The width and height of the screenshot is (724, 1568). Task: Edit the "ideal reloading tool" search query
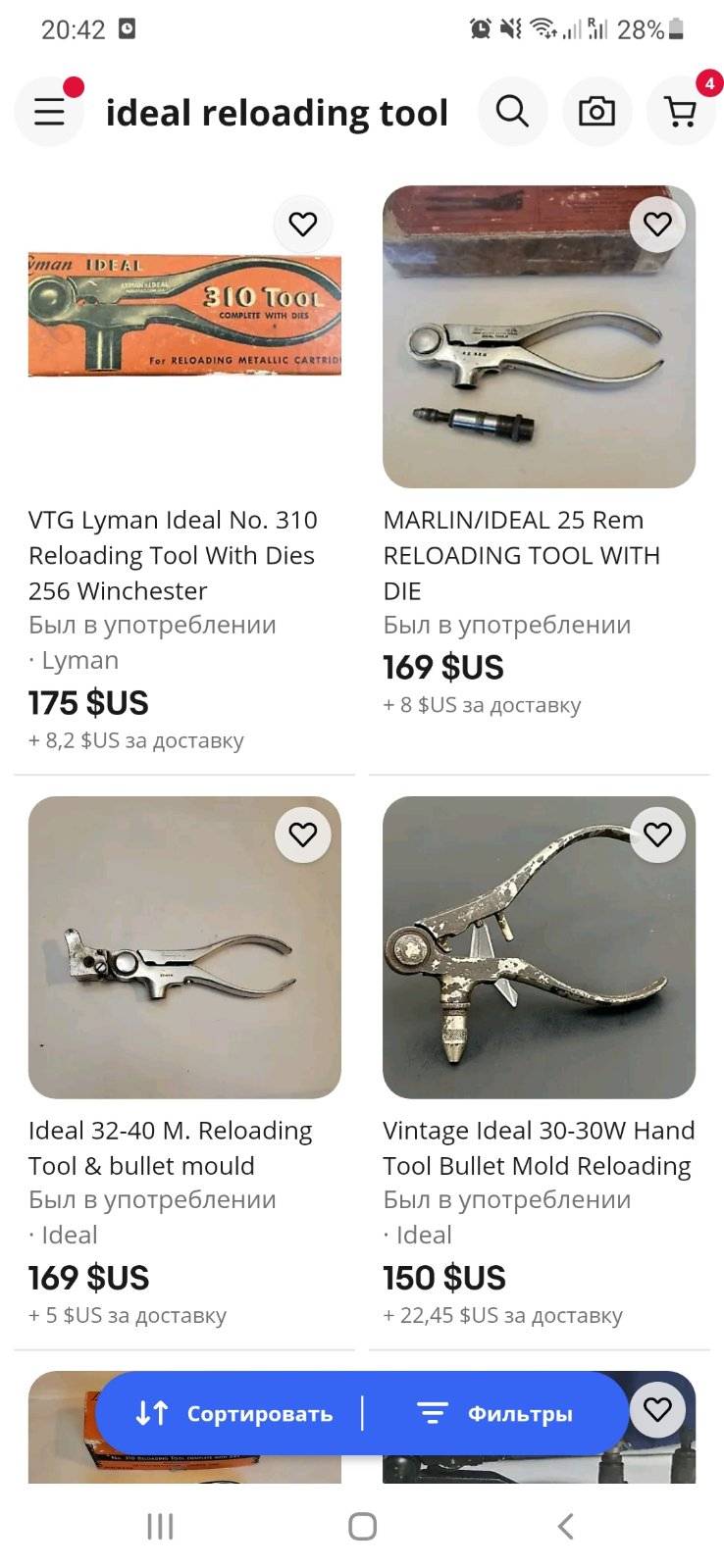point(277,114)
